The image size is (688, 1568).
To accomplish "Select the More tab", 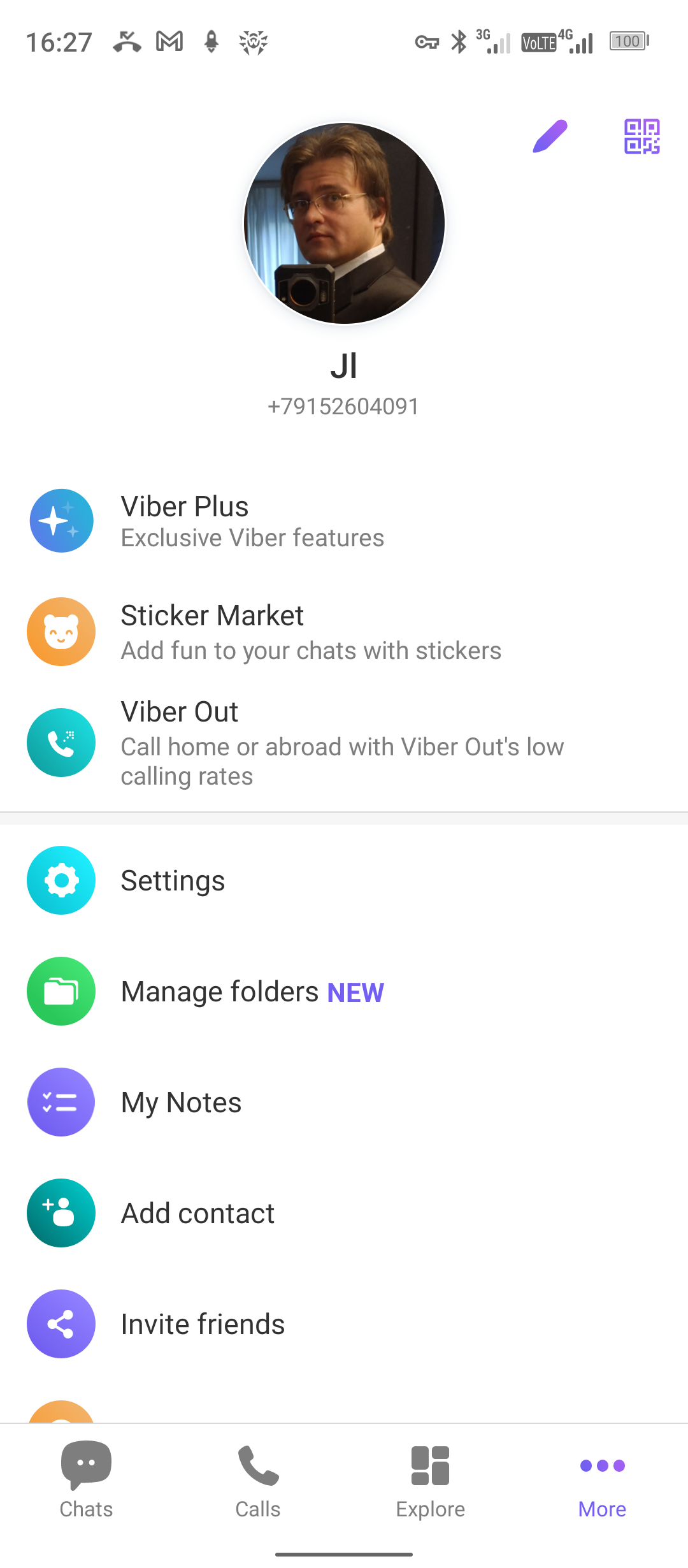I will tap(602, 1480).
